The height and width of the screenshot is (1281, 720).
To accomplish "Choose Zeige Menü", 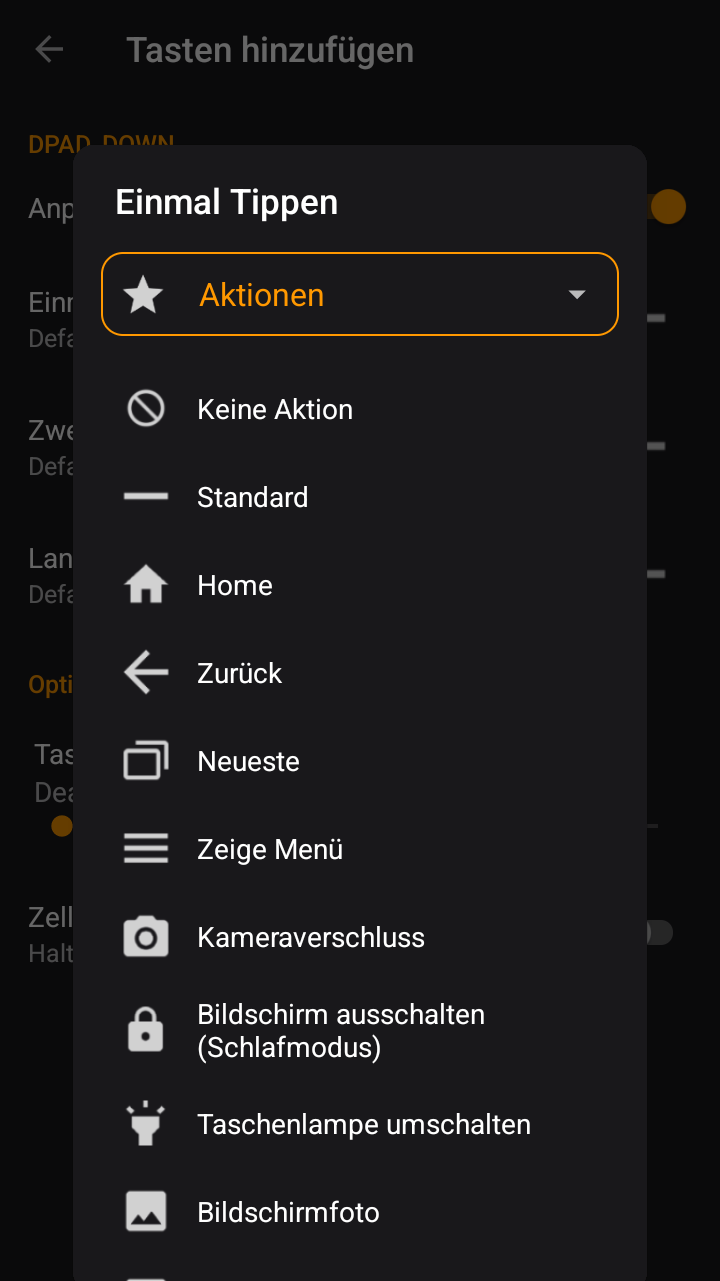I will tap(270, 850).
